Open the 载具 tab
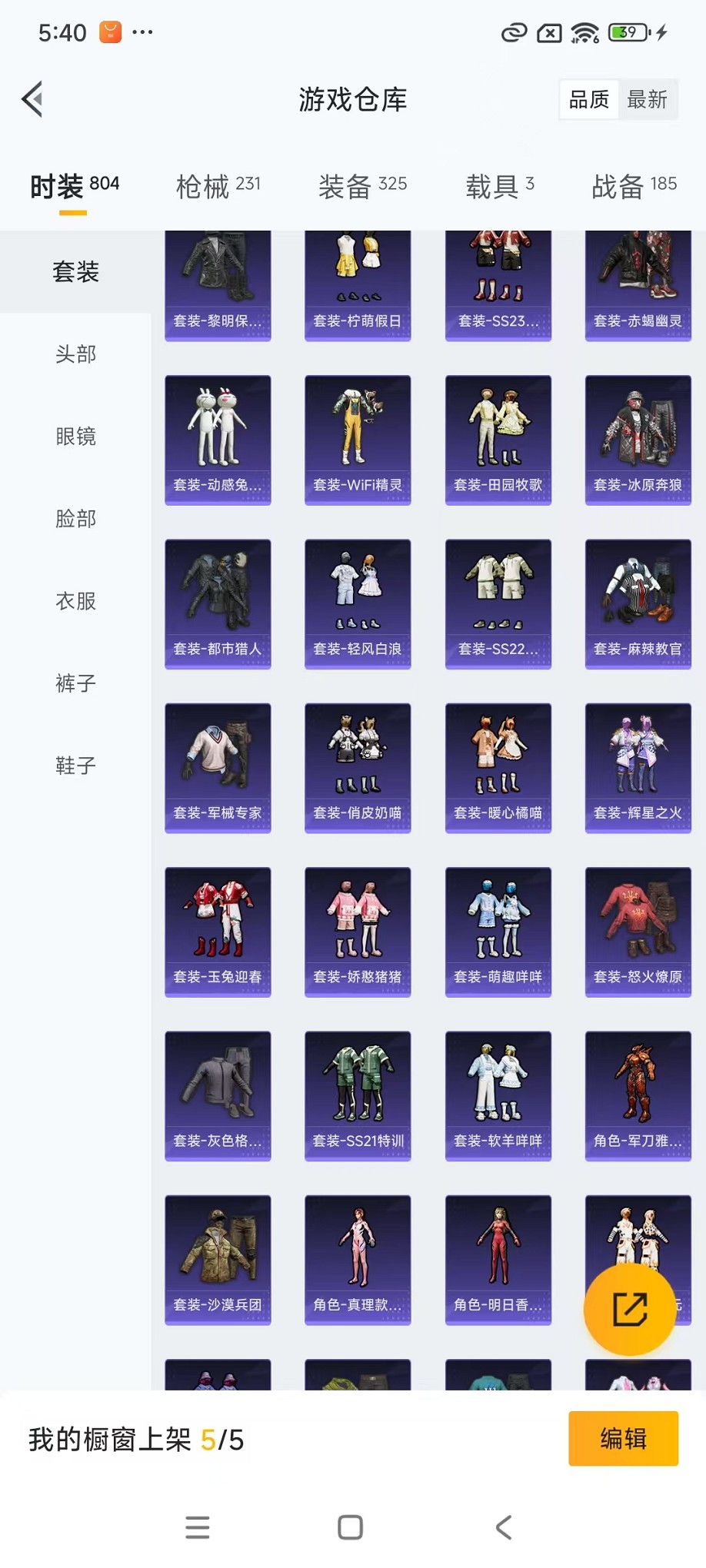The height and width of the screenshot is (1568, 706). click(x=499, y=186)
